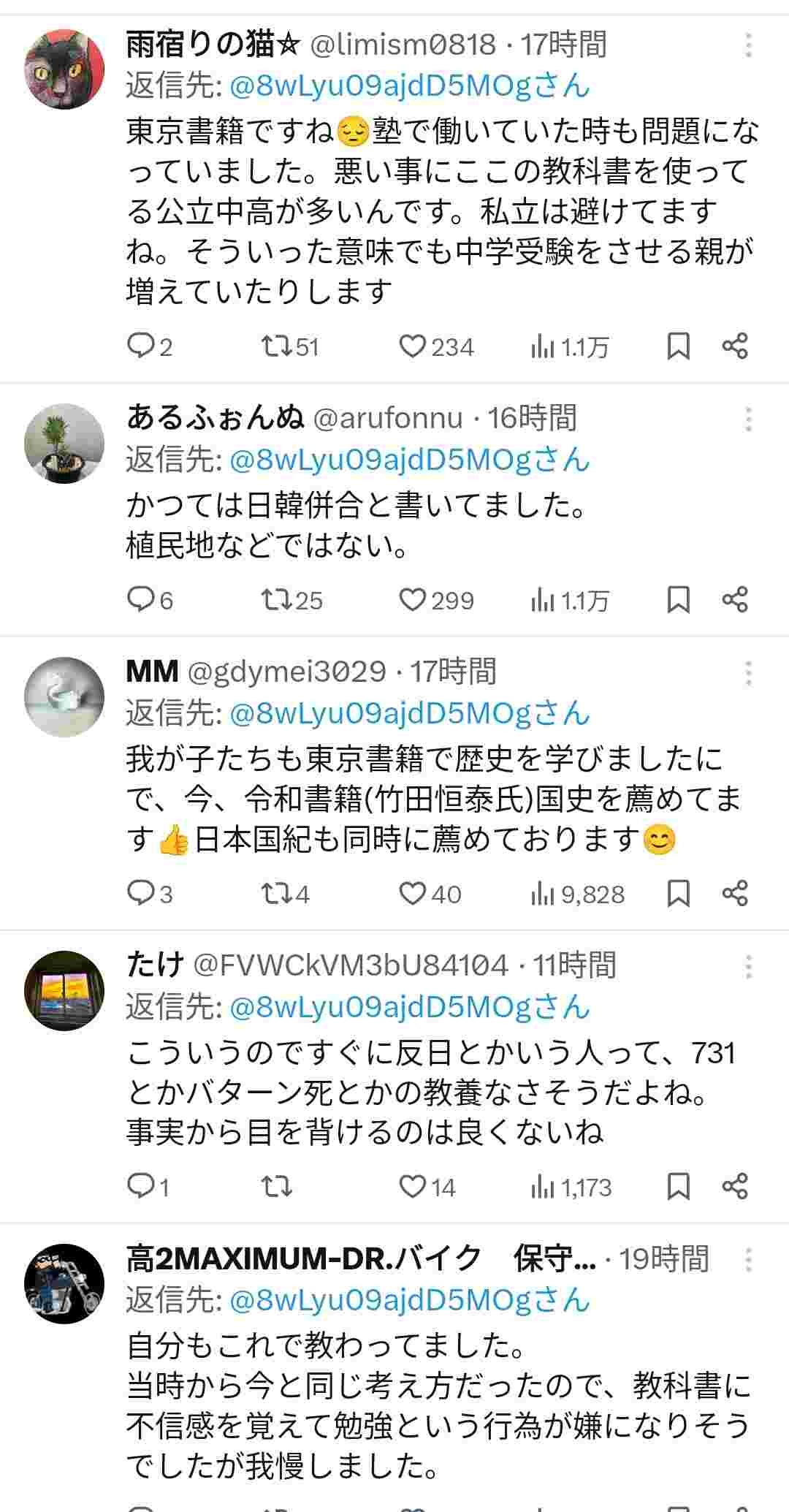Like MM's reply
The image size is (789, 1512).
[412, 893]
